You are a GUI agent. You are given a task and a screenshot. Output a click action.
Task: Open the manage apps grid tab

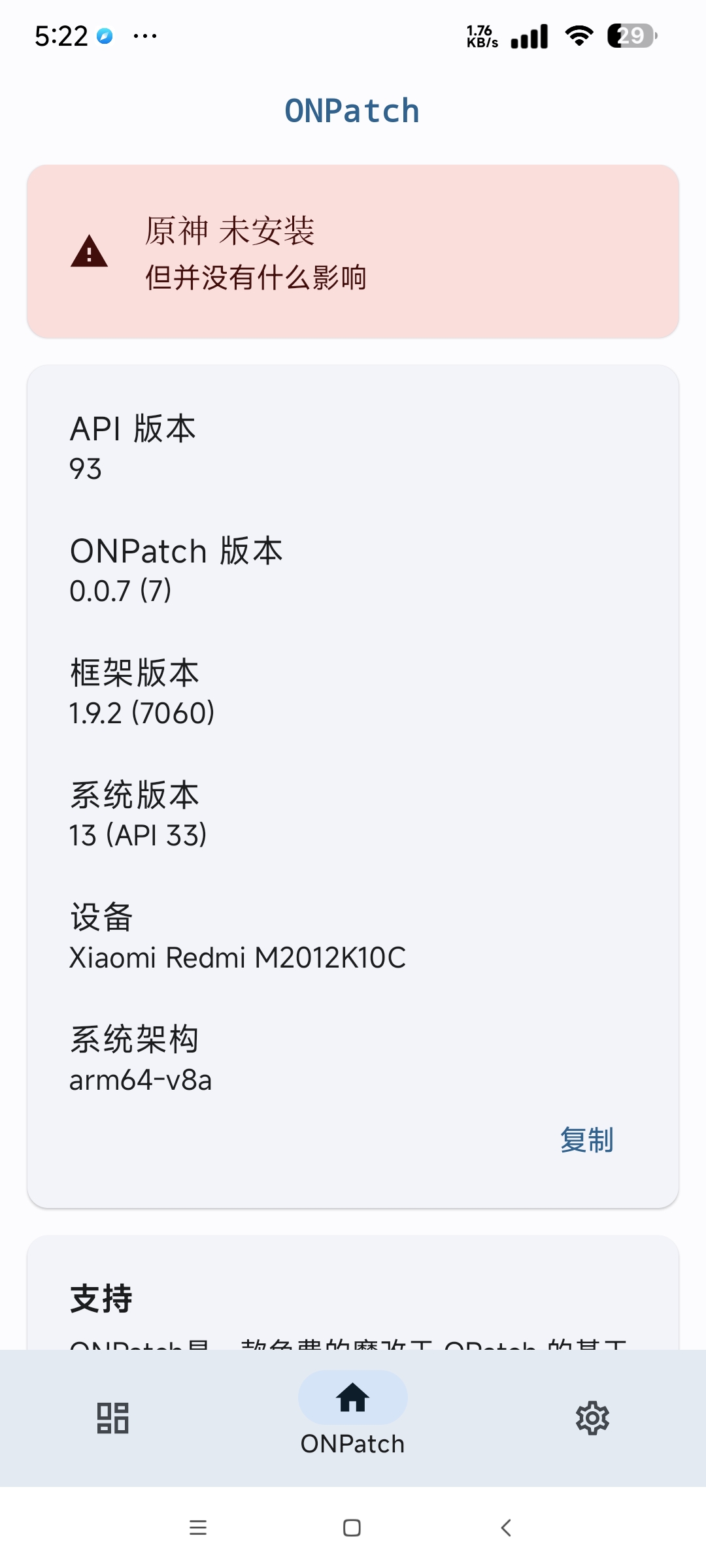point(112,1418)
